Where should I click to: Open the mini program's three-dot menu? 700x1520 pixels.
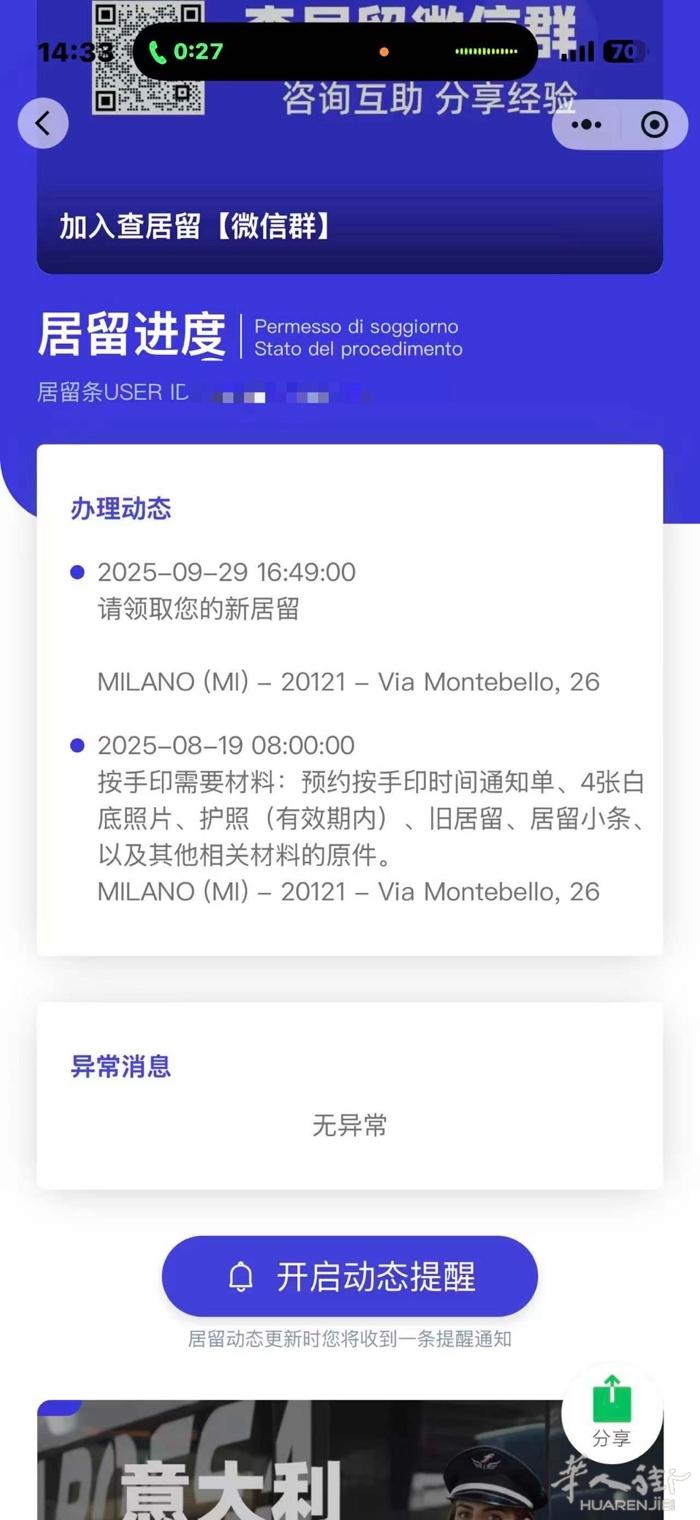(586, 125)
